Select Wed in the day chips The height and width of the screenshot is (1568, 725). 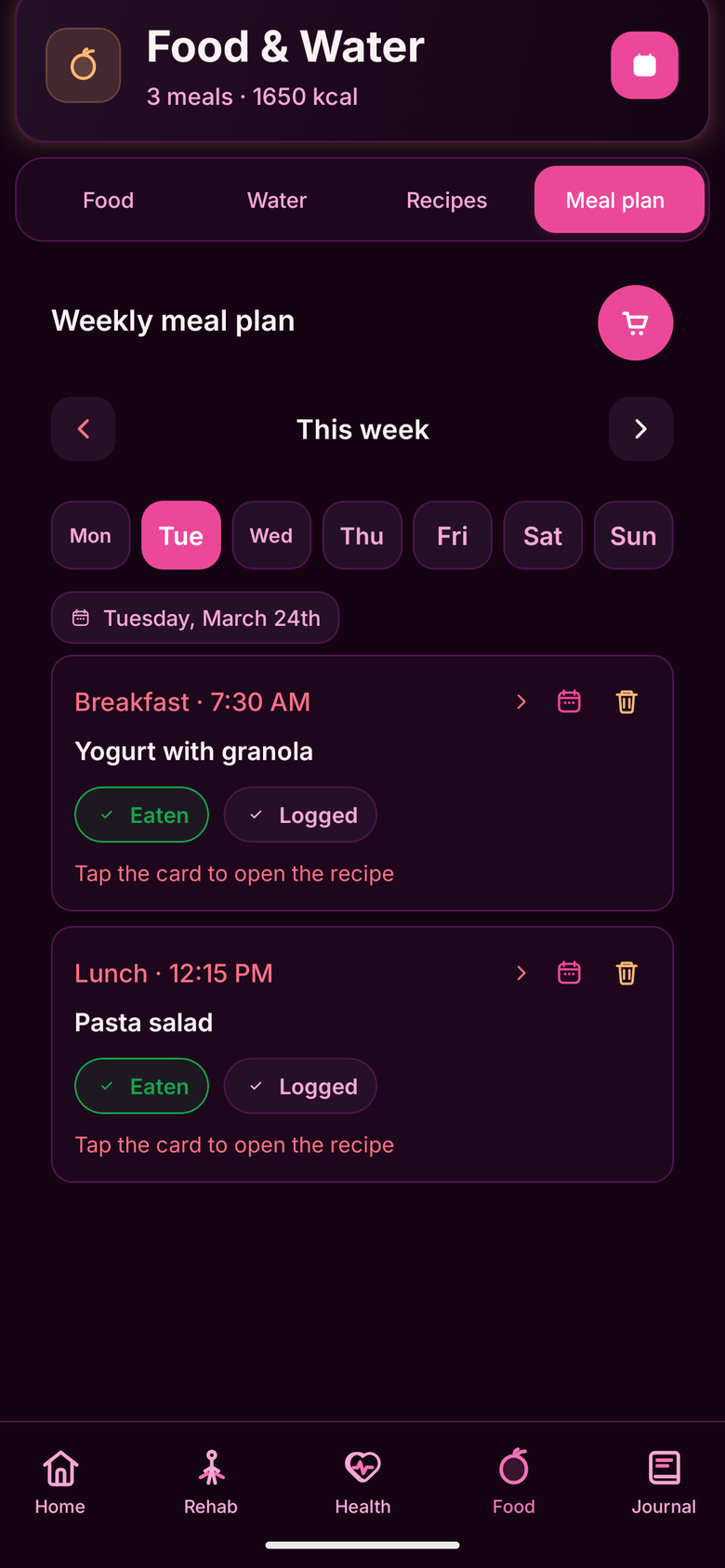[271, 536]
